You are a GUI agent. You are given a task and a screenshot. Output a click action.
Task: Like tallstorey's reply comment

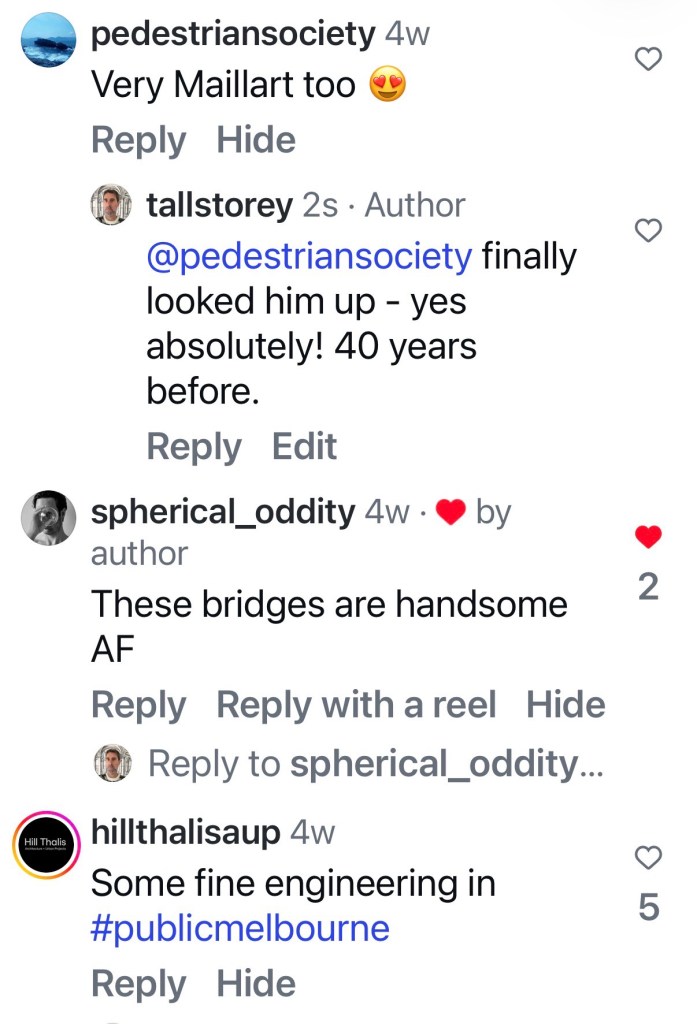(648, 231)
